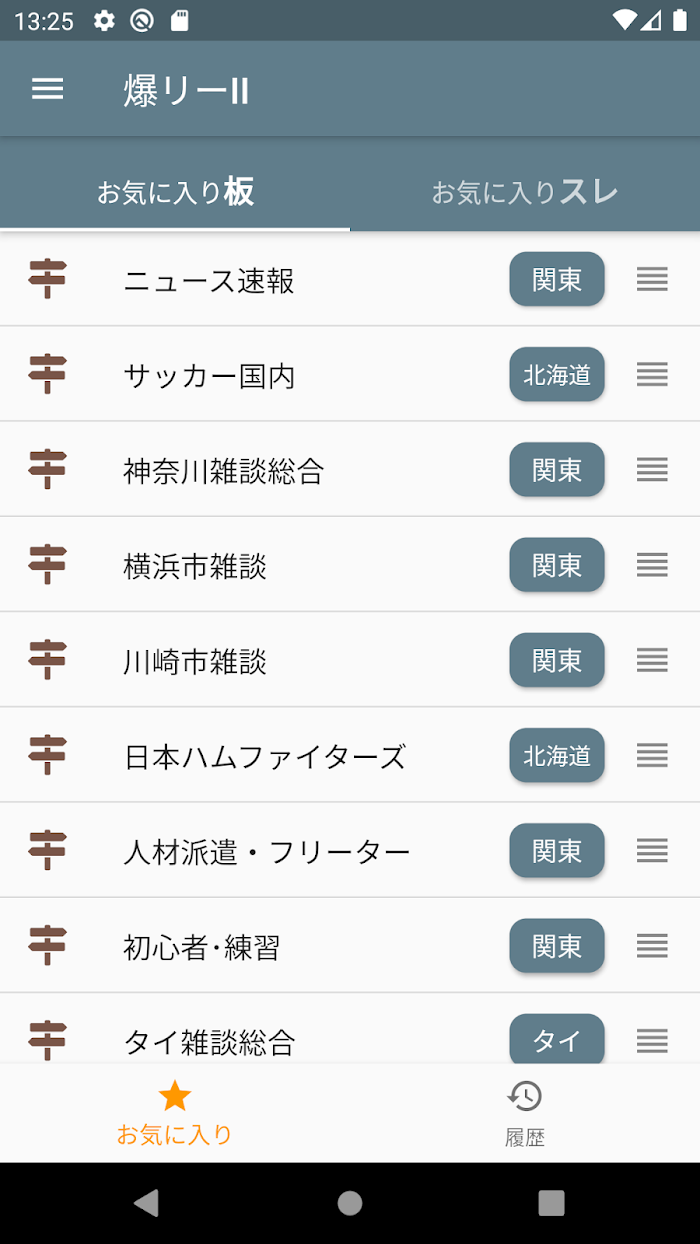The height and width of the screenshot is (1244, 700).
Task: Open the hamburger drawer menu
Action: tap(47, 89)
